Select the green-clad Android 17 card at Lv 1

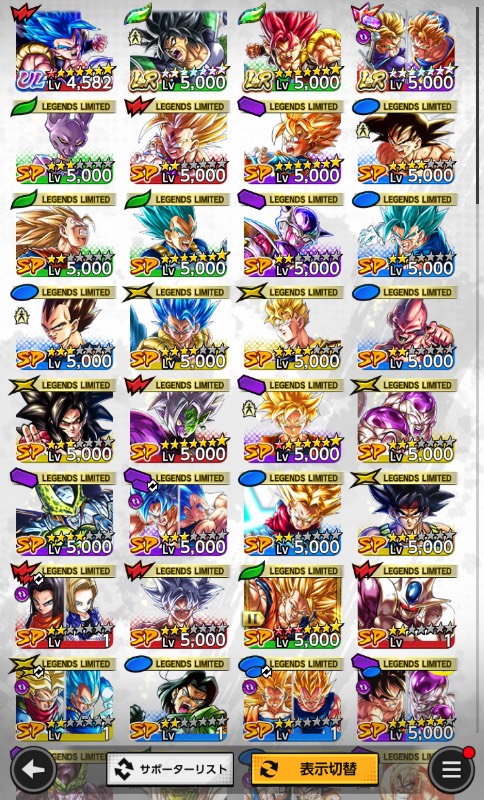[x=178, y=699]
